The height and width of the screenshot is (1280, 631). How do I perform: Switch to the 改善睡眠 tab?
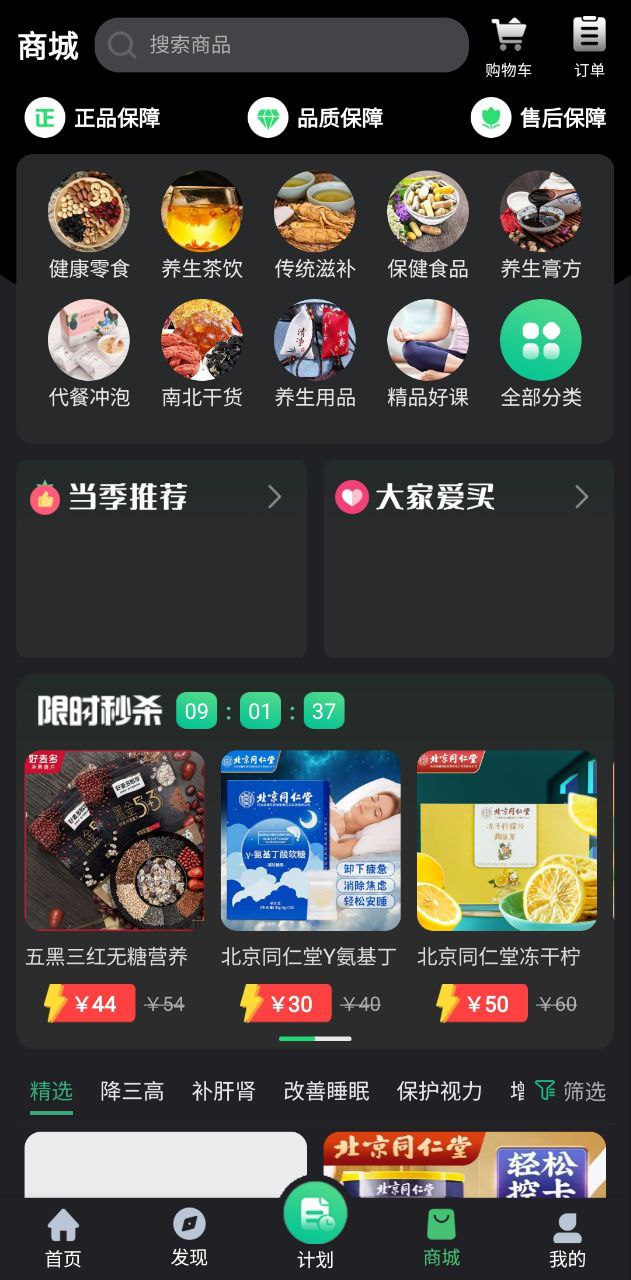326,1091
